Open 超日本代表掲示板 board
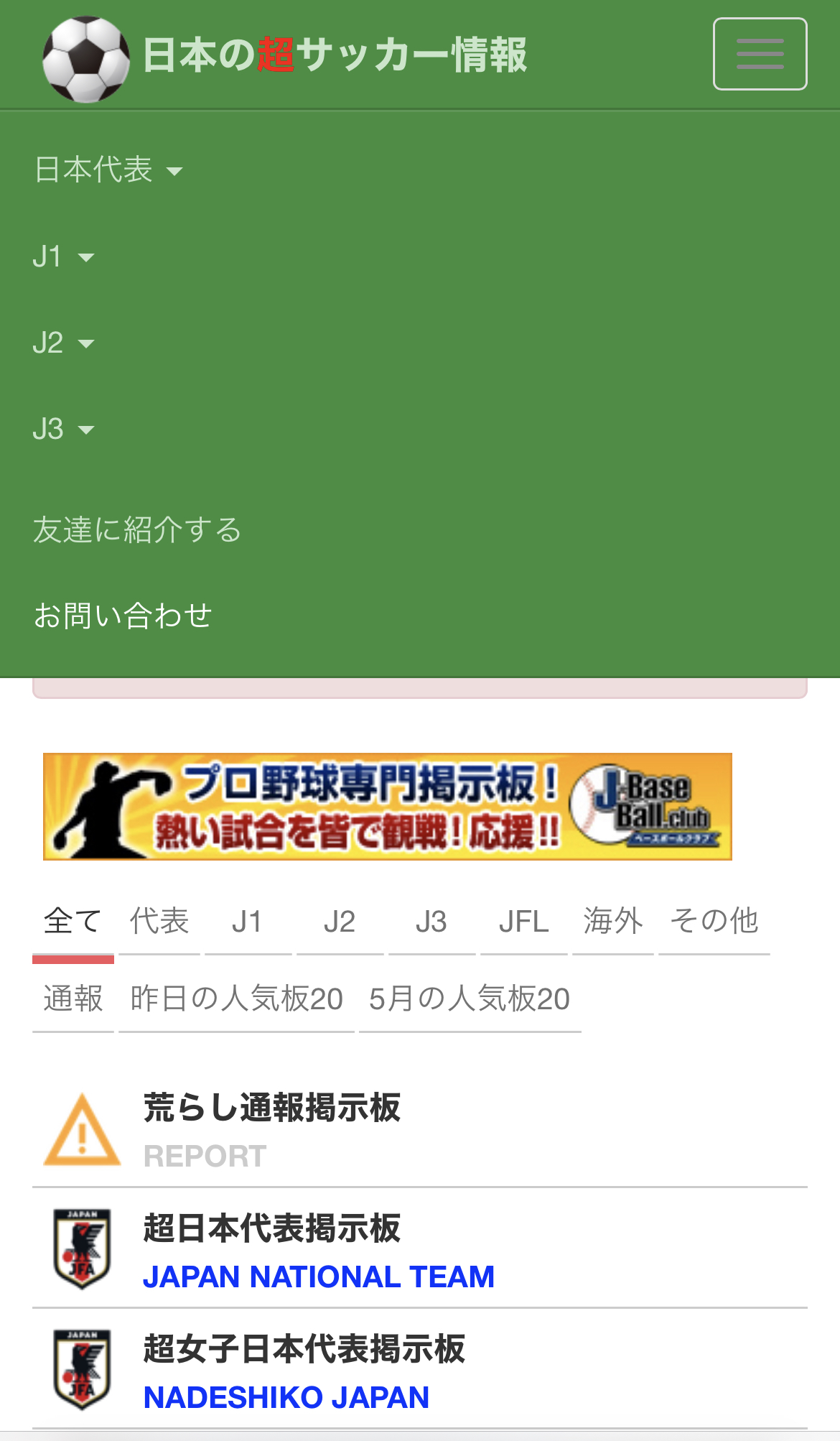Viewport: 840px width, 1441px height. pos(273,1250)
